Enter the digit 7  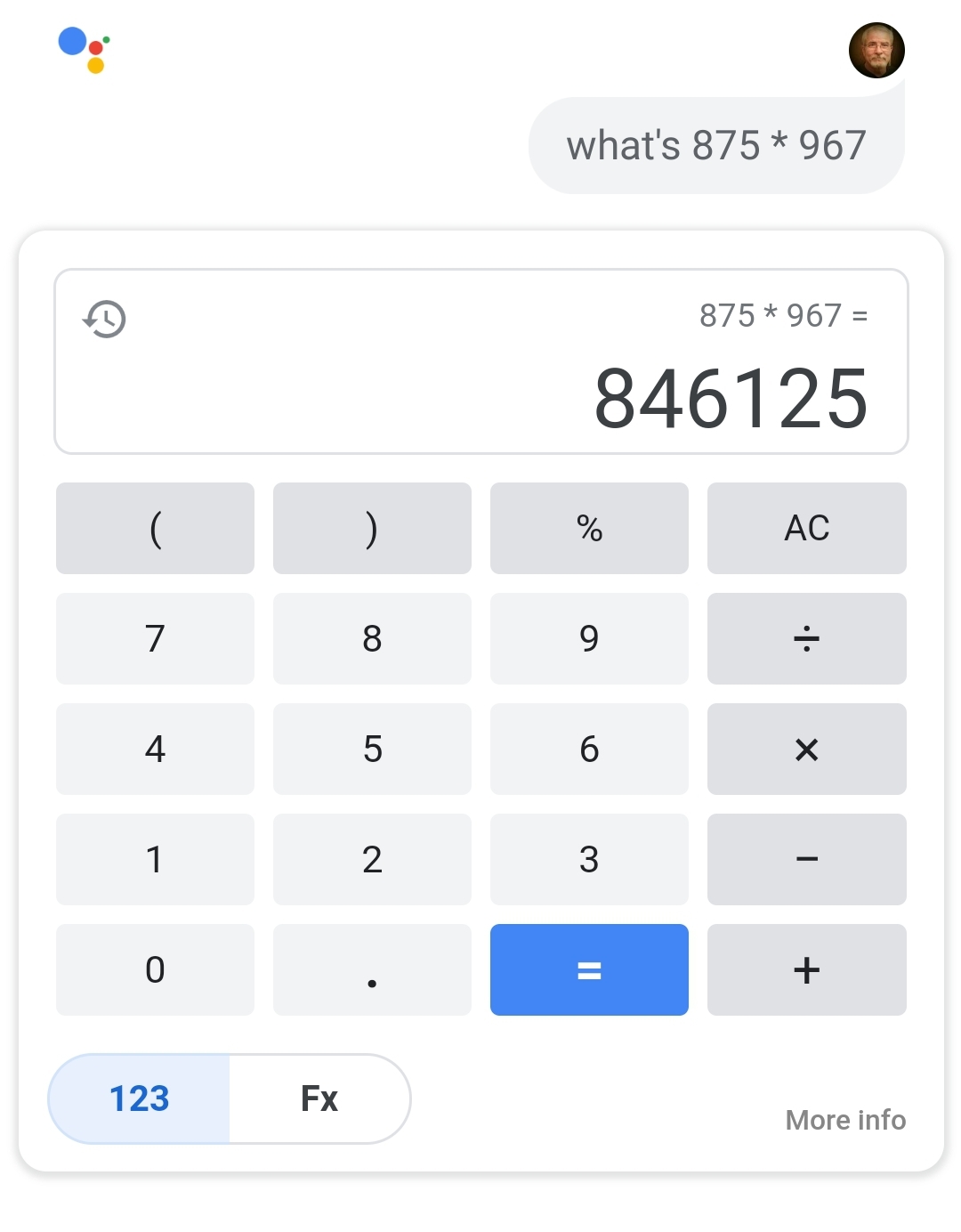pos(155,638)
